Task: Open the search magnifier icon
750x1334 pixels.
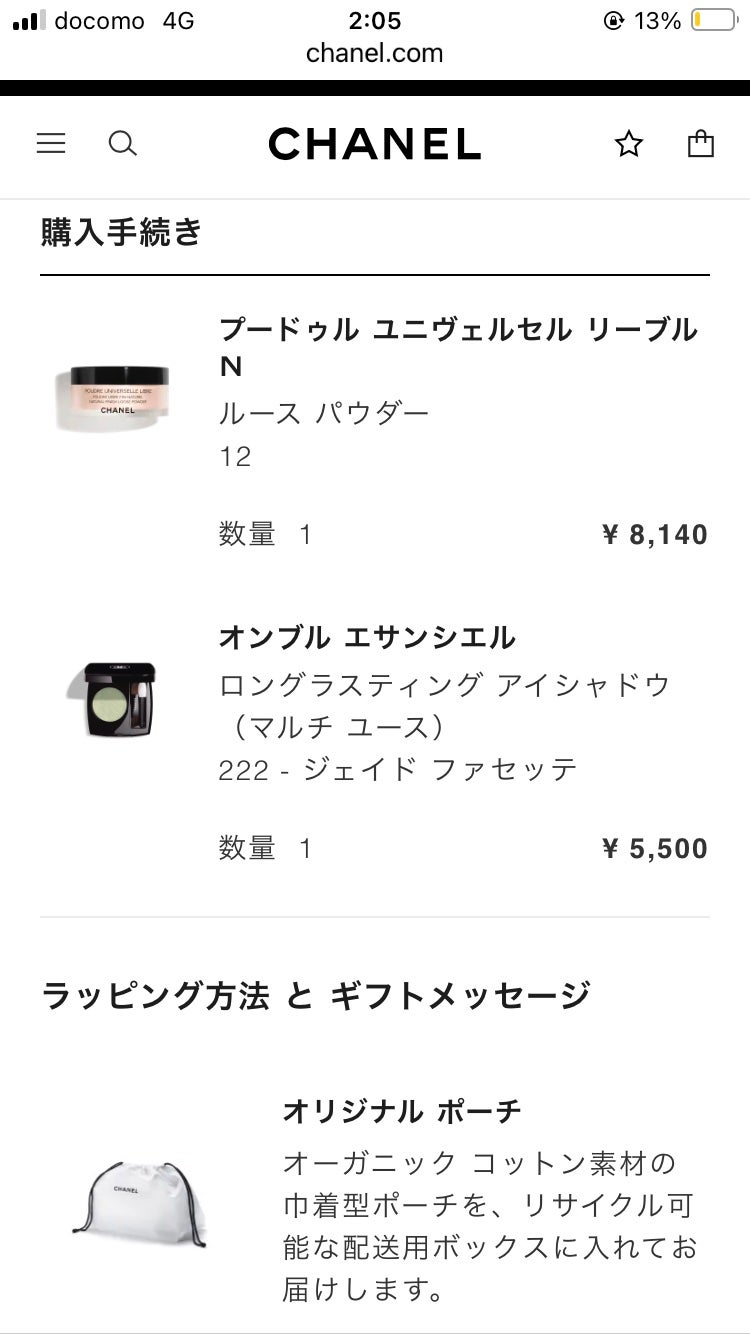Action: tap(123, 144)
